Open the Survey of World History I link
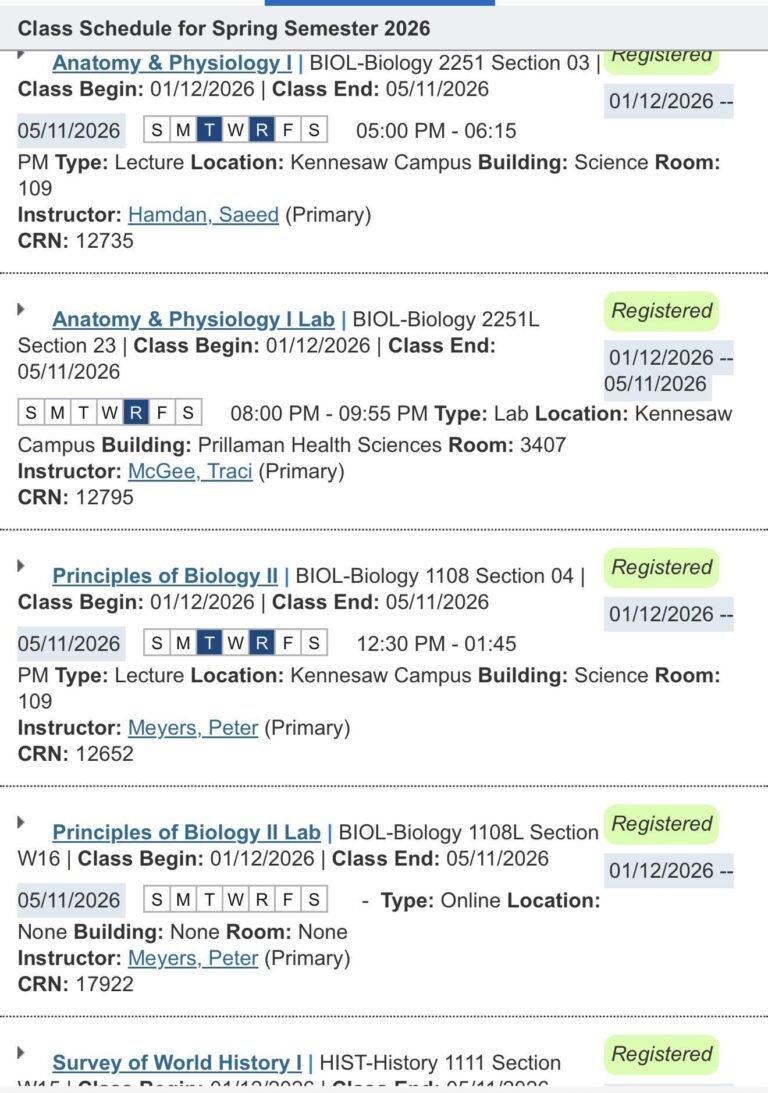The width and height of the screenshot is (768, 1093). (176, 1063)
